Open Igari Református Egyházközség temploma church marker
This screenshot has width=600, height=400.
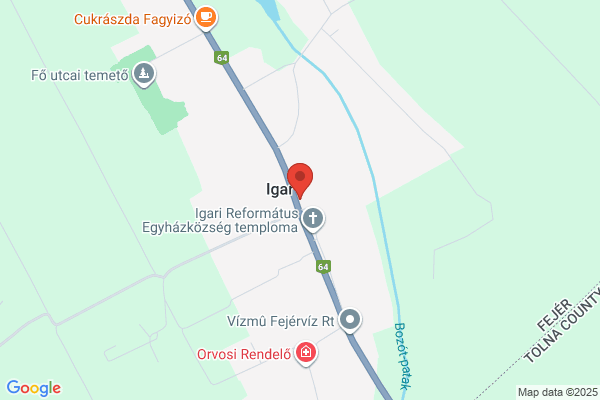click(313, 220)
